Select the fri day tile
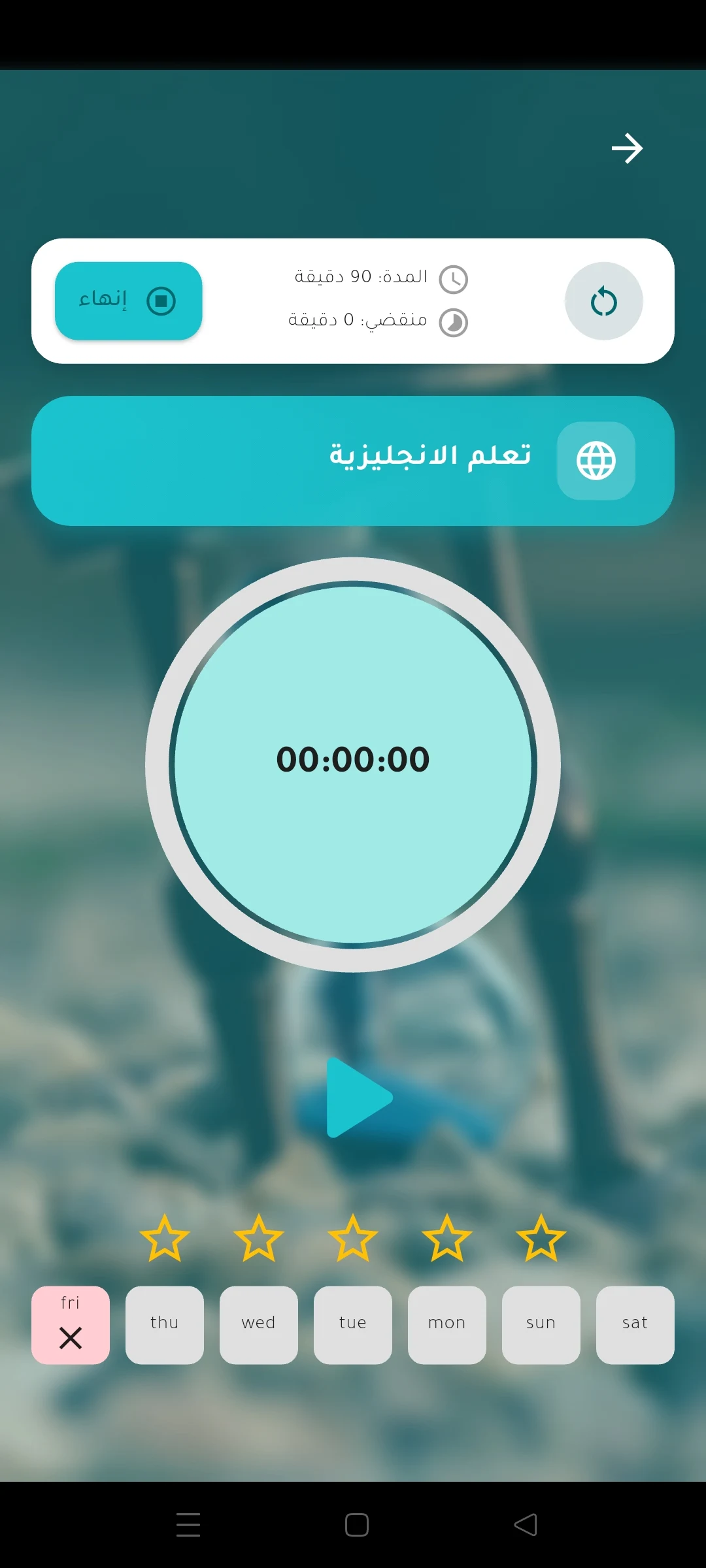 (71, 1325)
